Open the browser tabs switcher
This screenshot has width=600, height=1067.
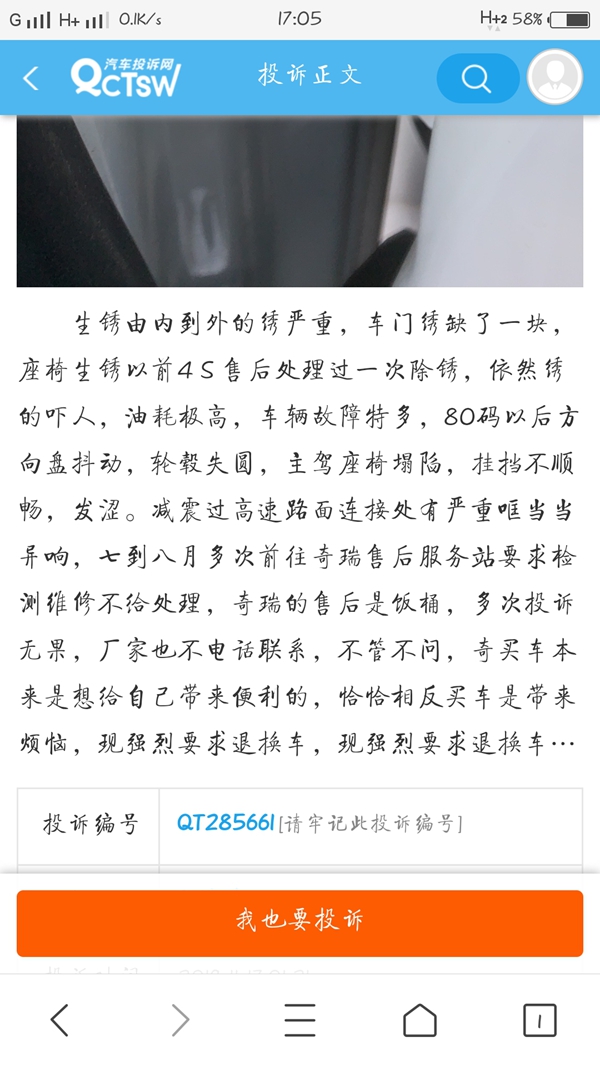(539, 1021)
